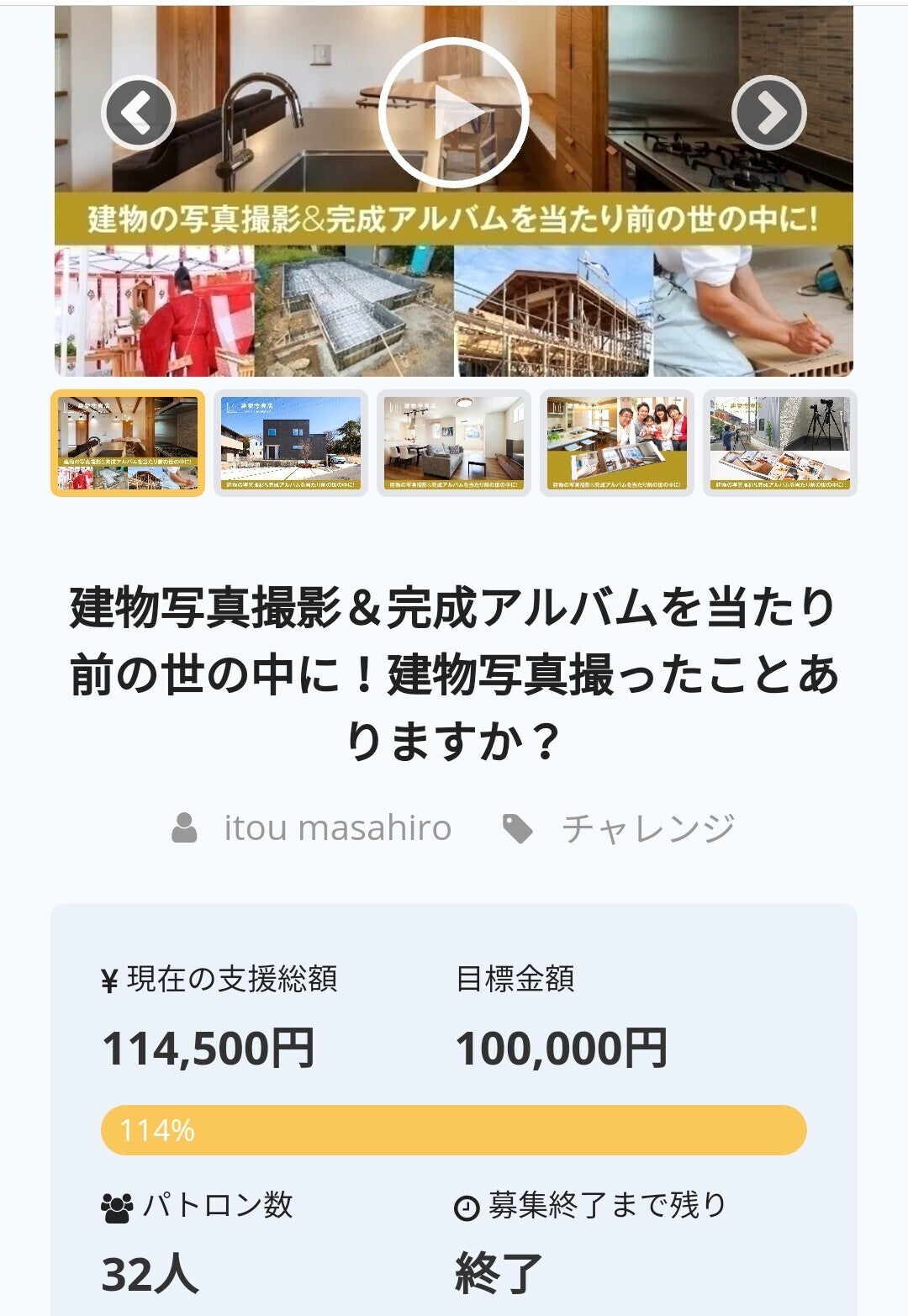Select the thumbnail with the camera tripod
Screen dimensions: 908x1316
(780, 443)
